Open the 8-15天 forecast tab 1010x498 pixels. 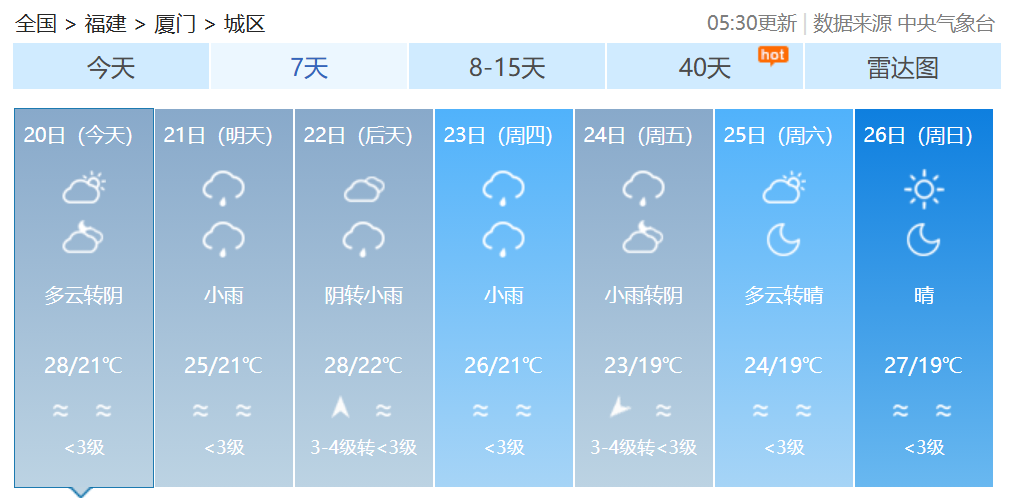click(507, 67)
